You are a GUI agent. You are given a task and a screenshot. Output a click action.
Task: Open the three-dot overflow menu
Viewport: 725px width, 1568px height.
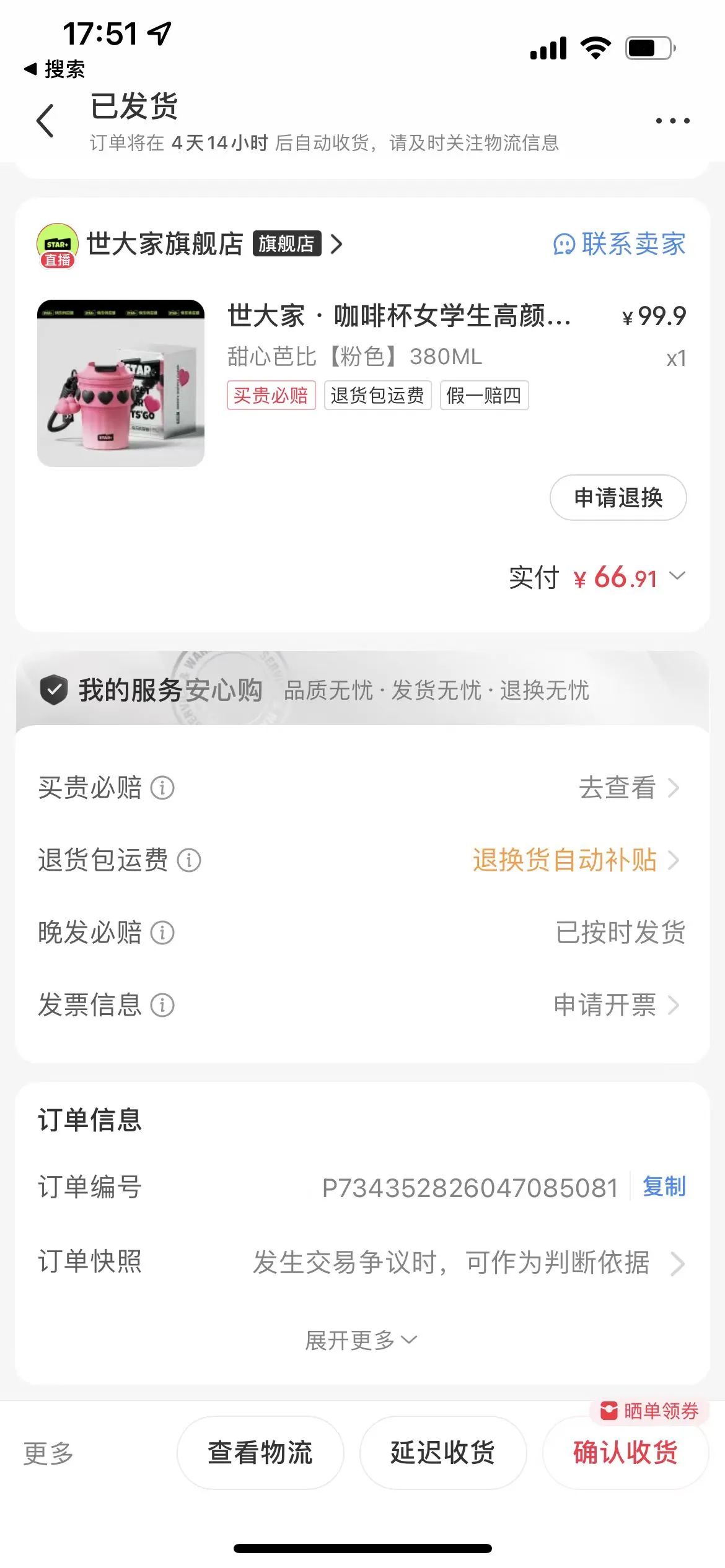coord(672,121)
